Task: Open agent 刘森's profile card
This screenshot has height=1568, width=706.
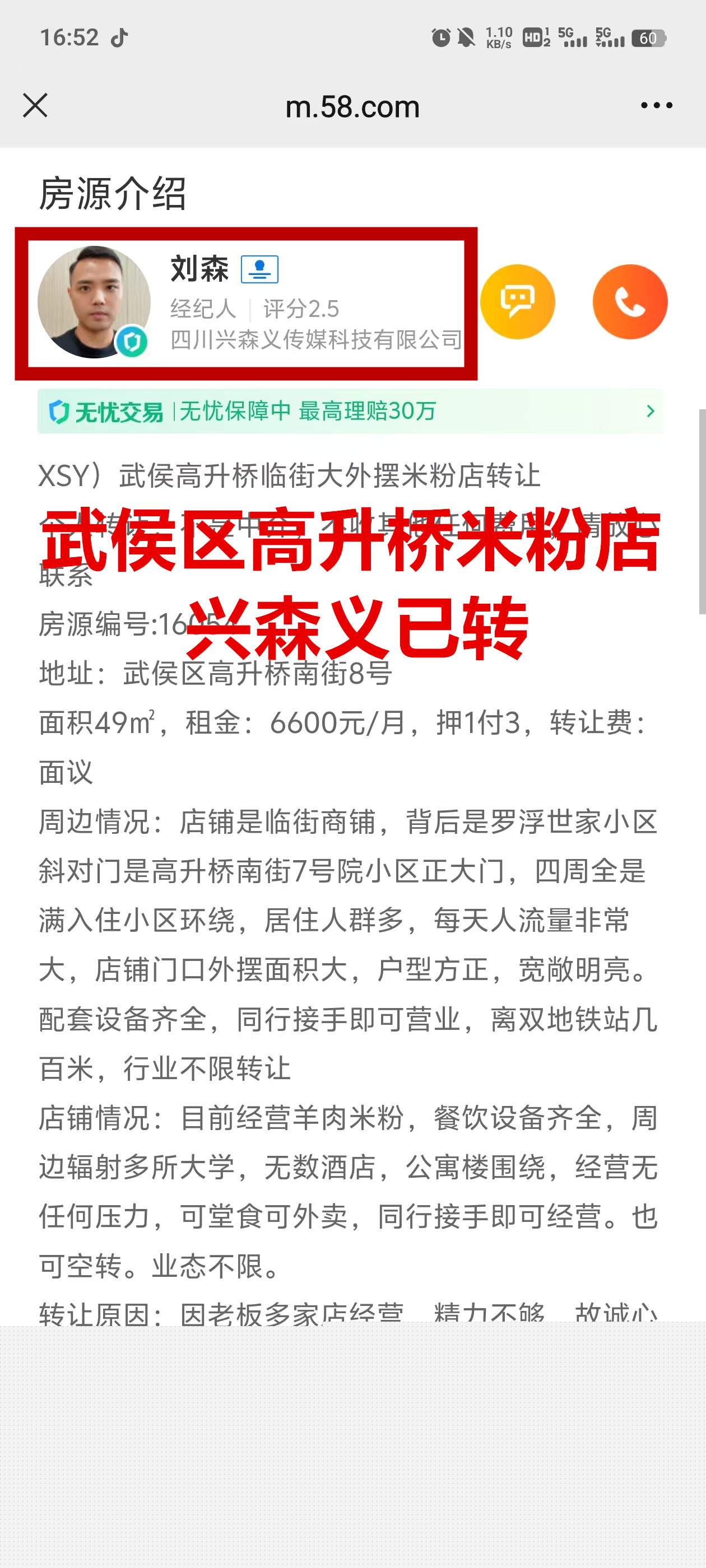Action: pos(246,302)
